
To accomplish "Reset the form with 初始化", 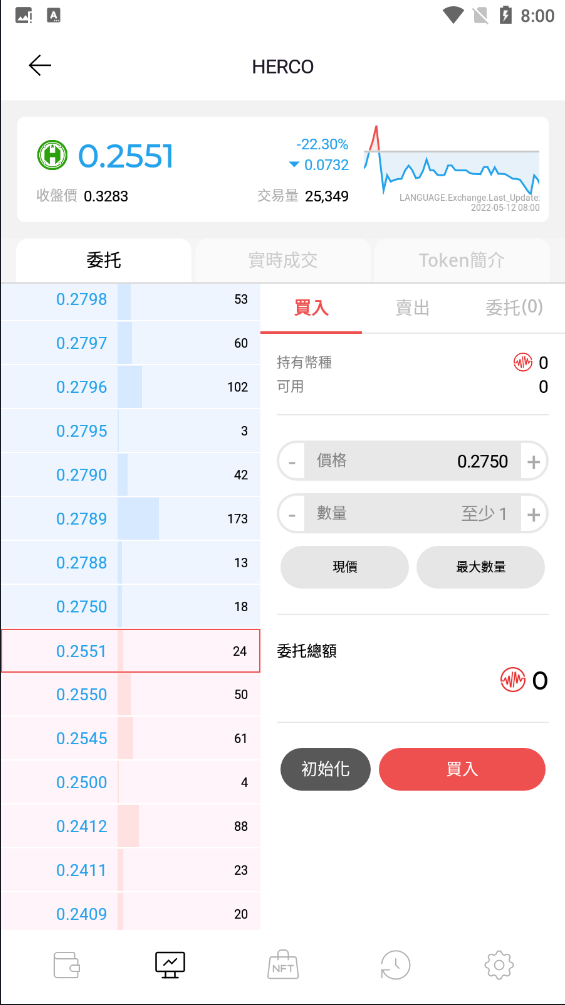I will tap(325, 769).
